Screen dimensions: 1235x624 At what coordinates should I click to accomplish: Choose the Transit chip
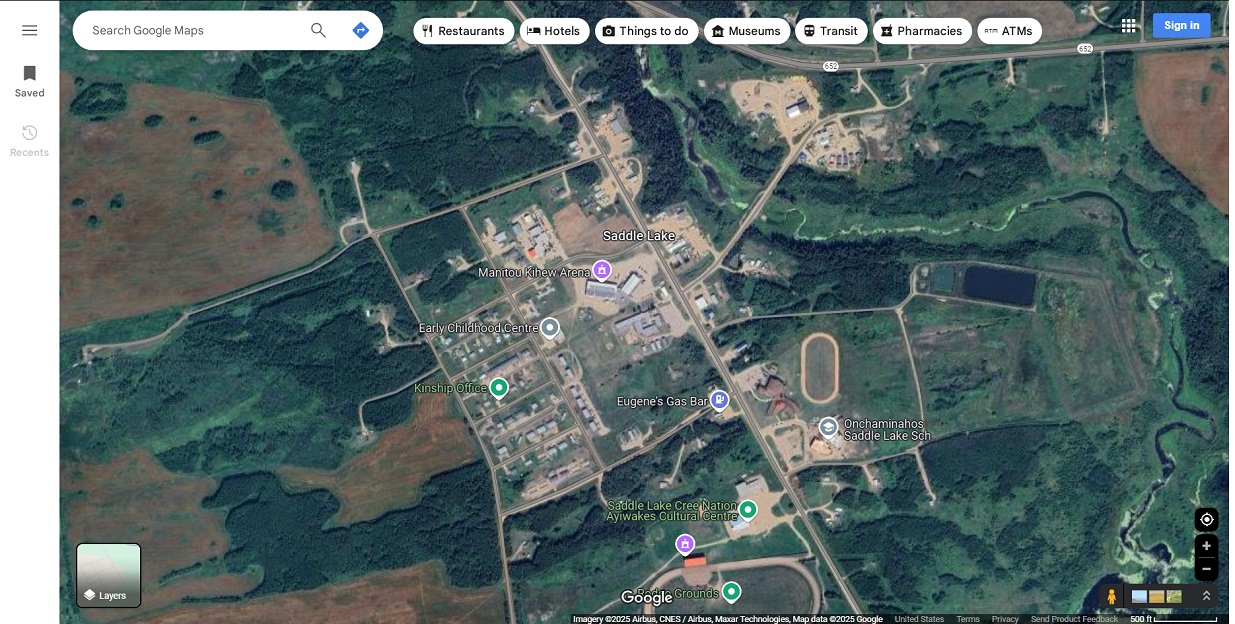(830, 31)
